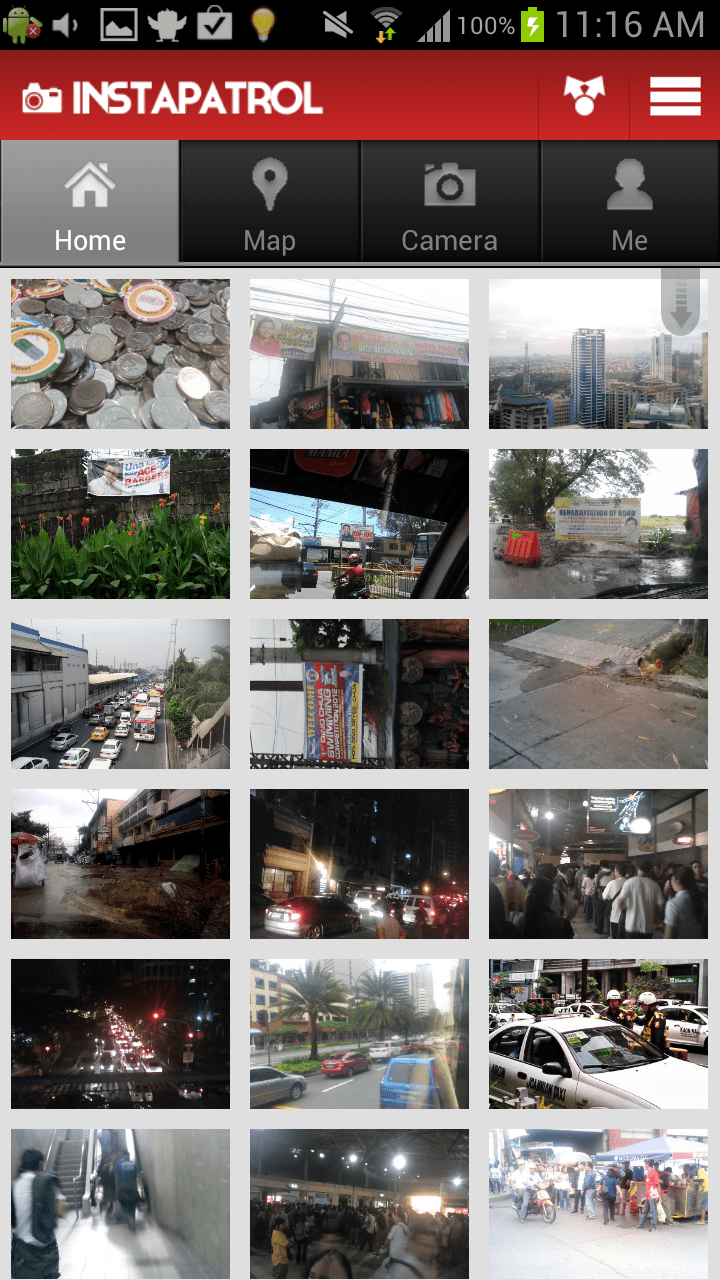Open the coins photo
This screenshot has height=1280, width=720.
click(x=120, y=354)
